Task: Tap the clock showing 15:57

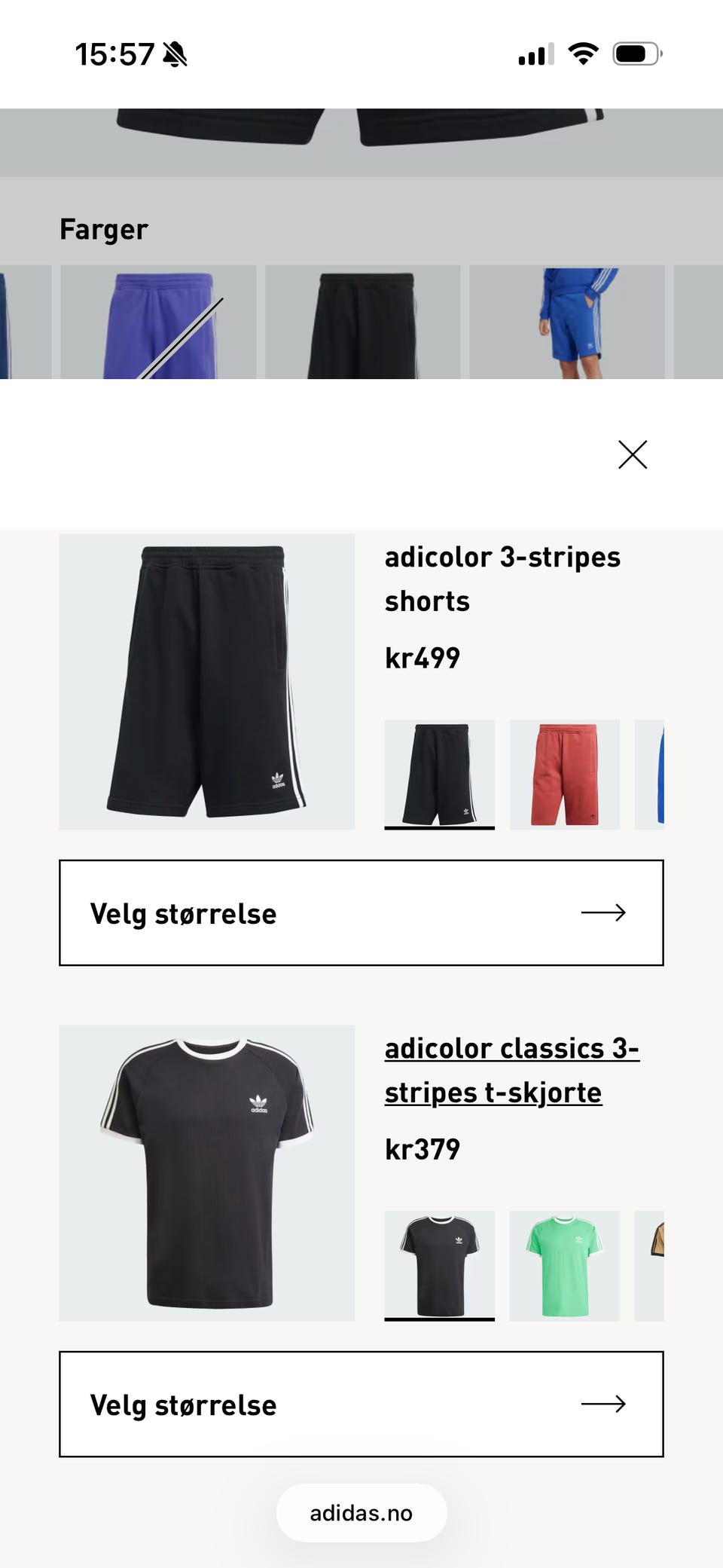Action: click(x=113, y=55)
